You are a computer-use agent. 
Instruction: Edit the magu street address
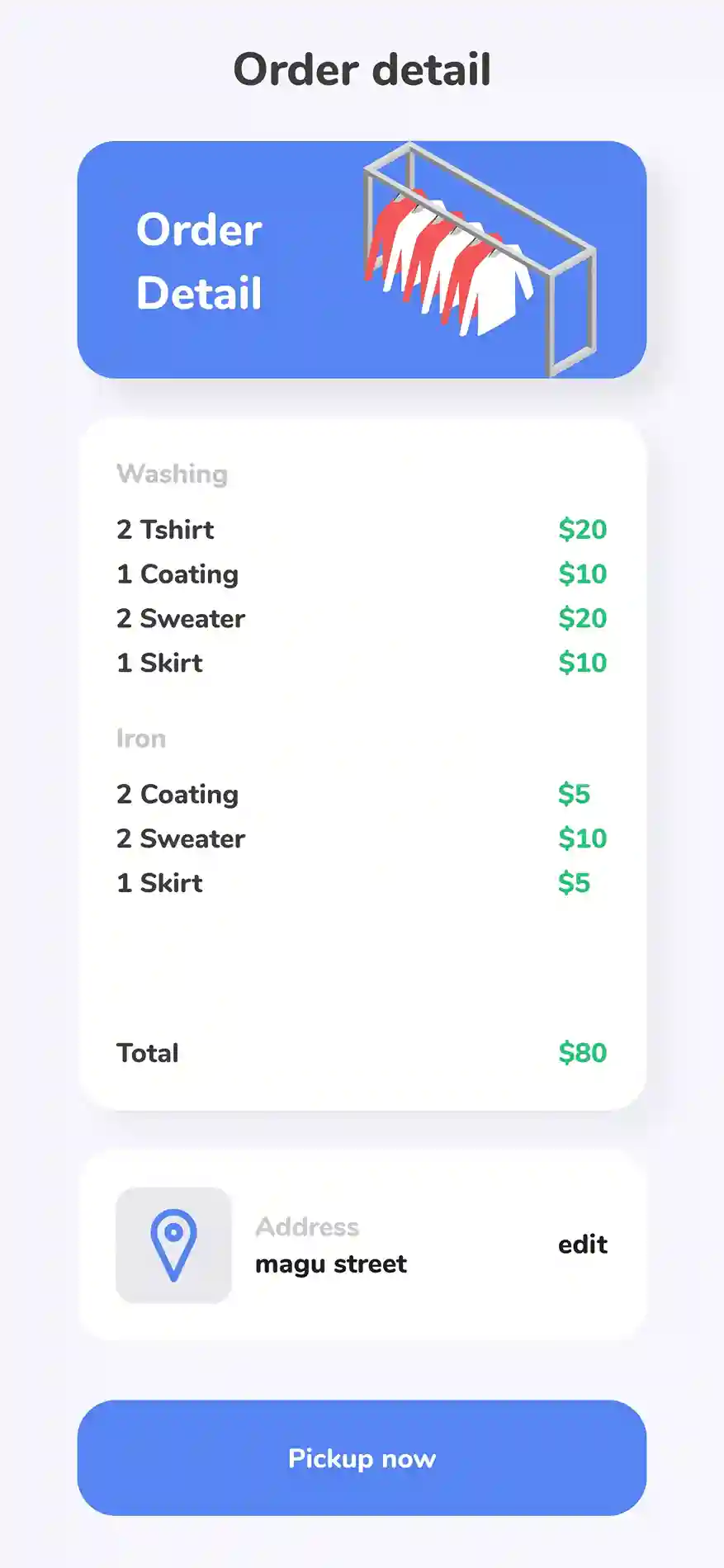click(x=582, y=1244)
